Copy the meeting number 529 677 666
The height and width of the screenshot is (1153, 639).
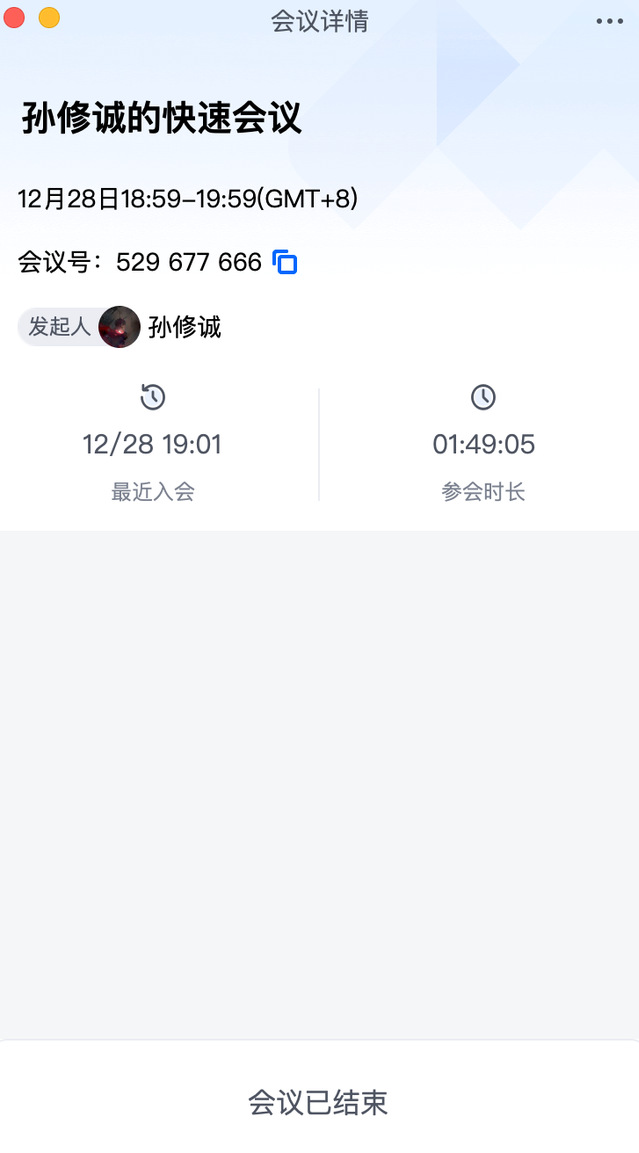(x=286, y=263)
